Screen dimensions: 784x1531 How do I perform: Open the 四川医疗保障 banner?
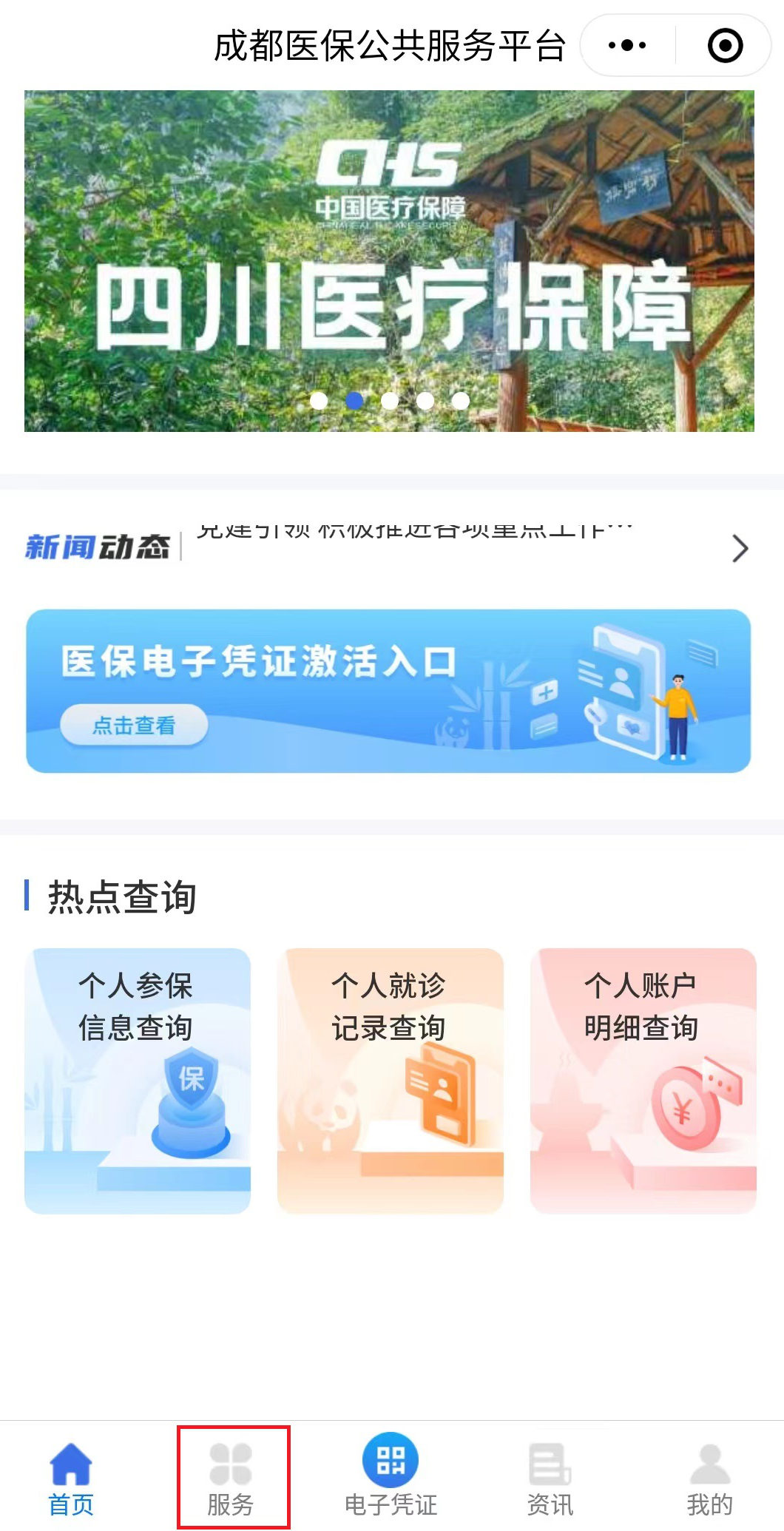click(389, 261)
